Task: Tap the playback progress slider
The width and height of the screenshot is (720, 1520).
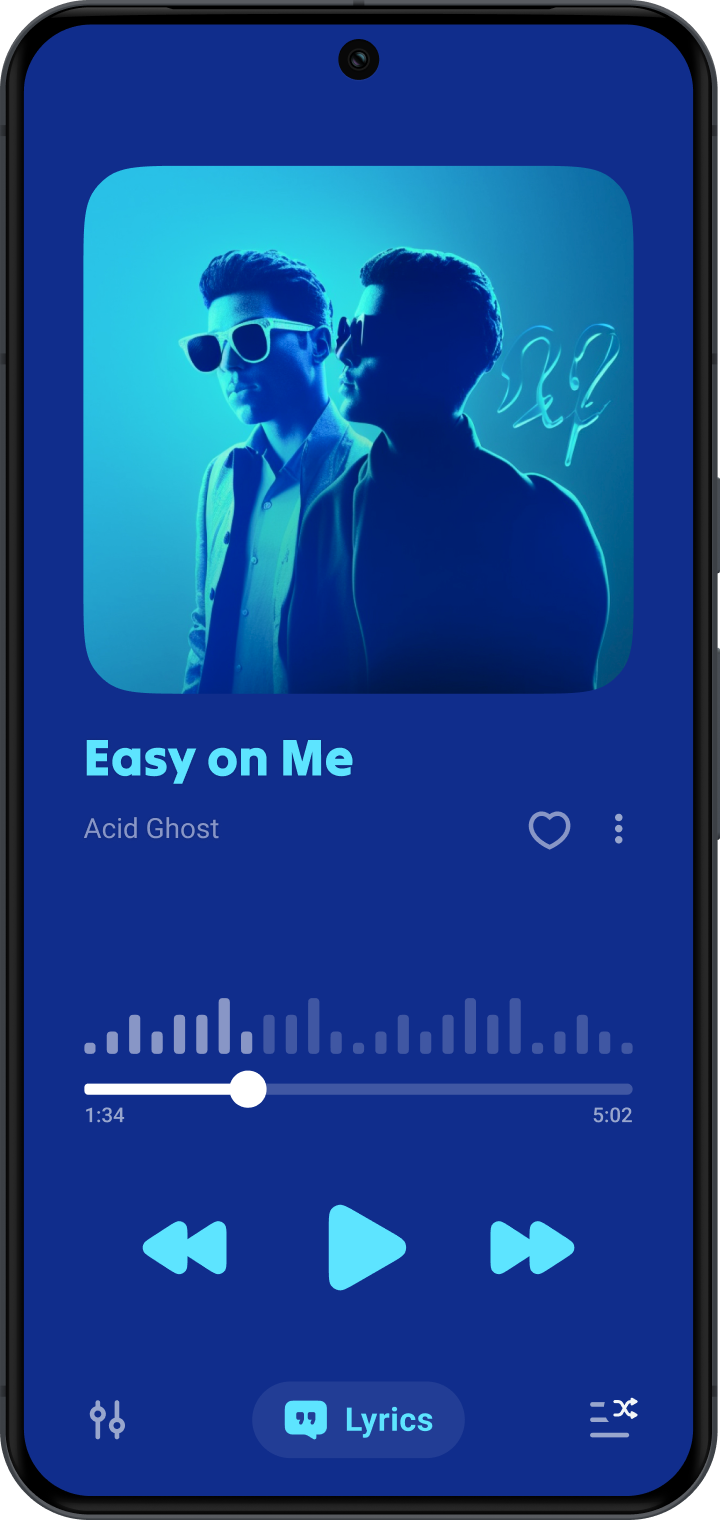Action: point(358,1089)
